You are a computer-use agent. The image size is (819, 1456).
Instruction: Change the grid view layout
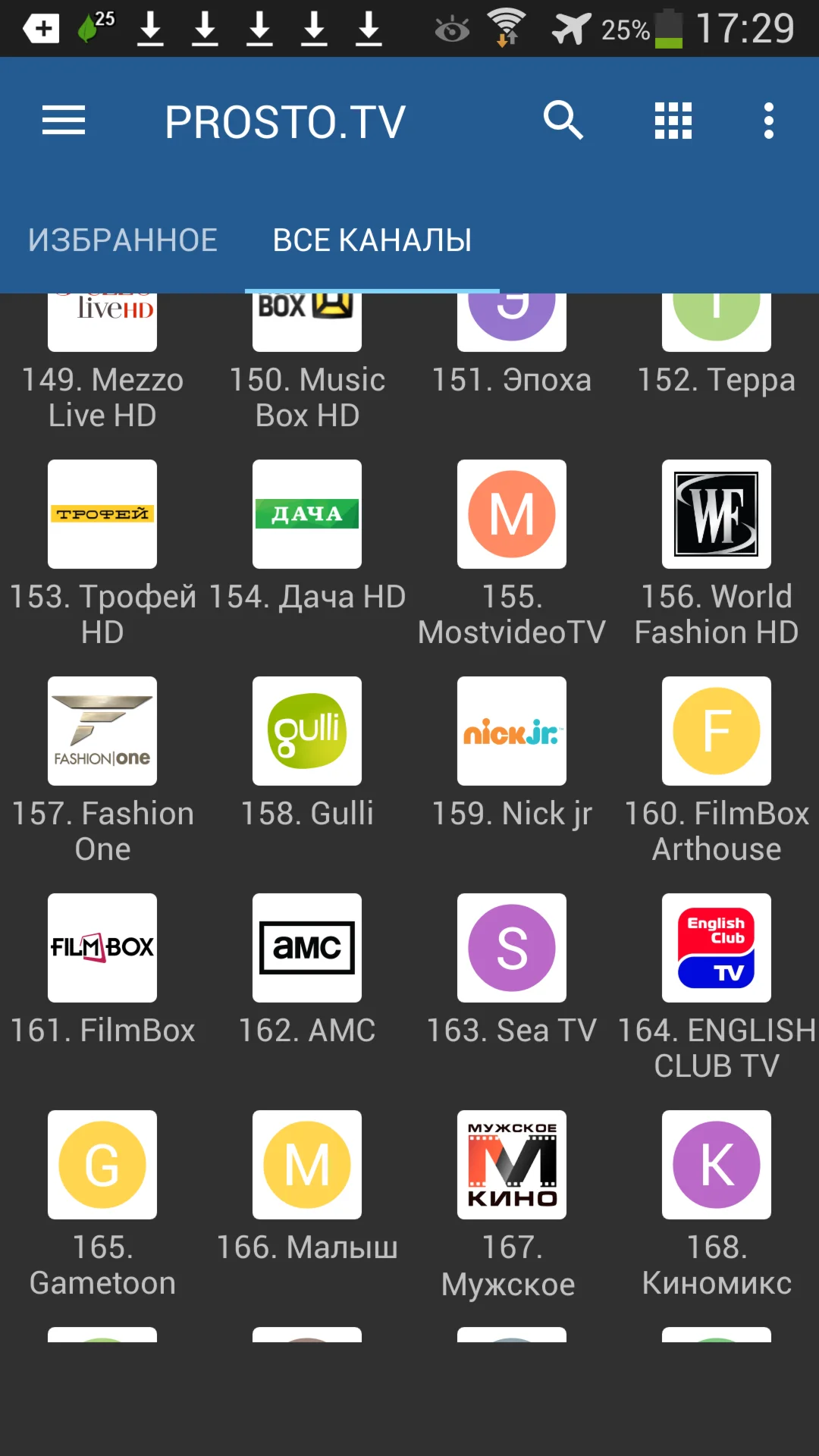pos(673,121)
